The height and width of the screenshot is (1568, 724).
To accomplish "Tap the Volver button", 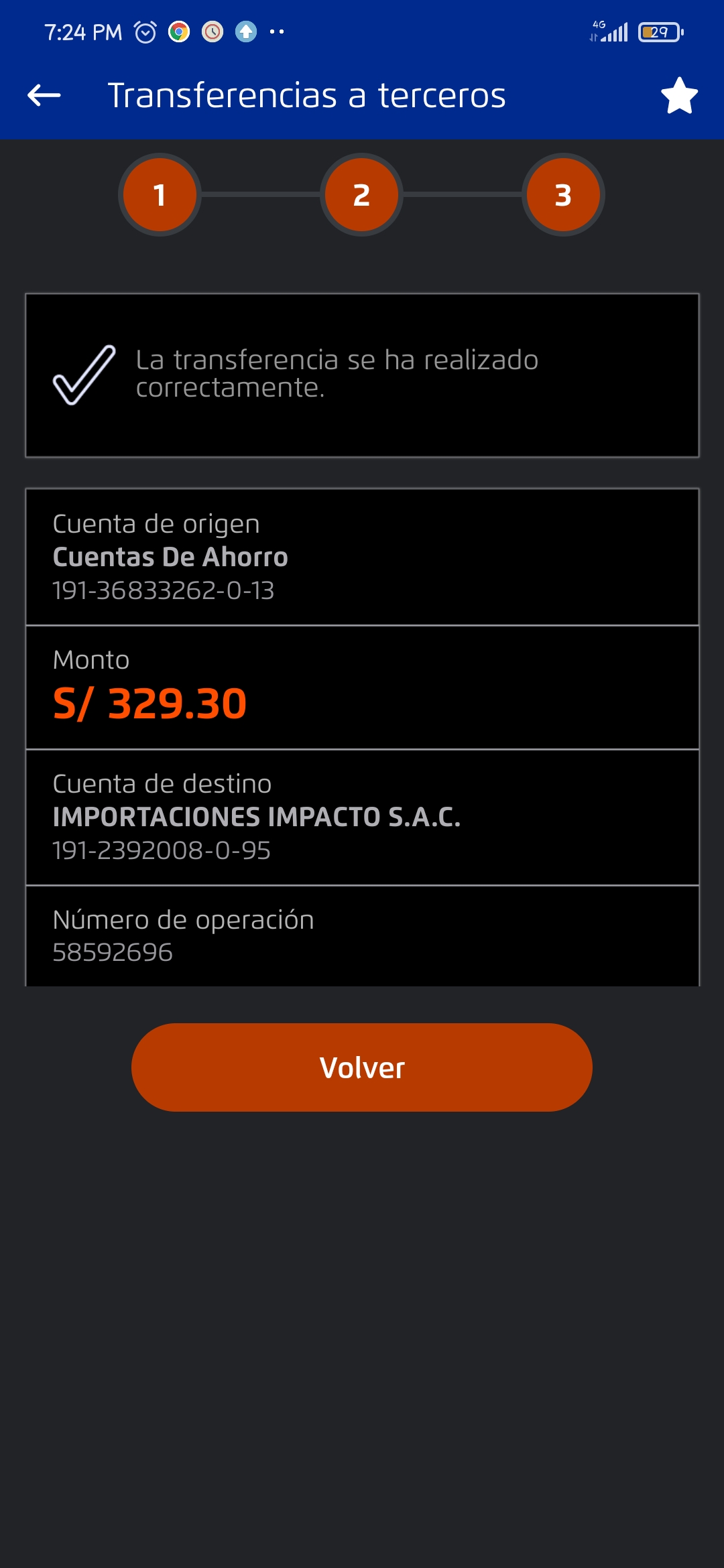I will (362, 1067).
